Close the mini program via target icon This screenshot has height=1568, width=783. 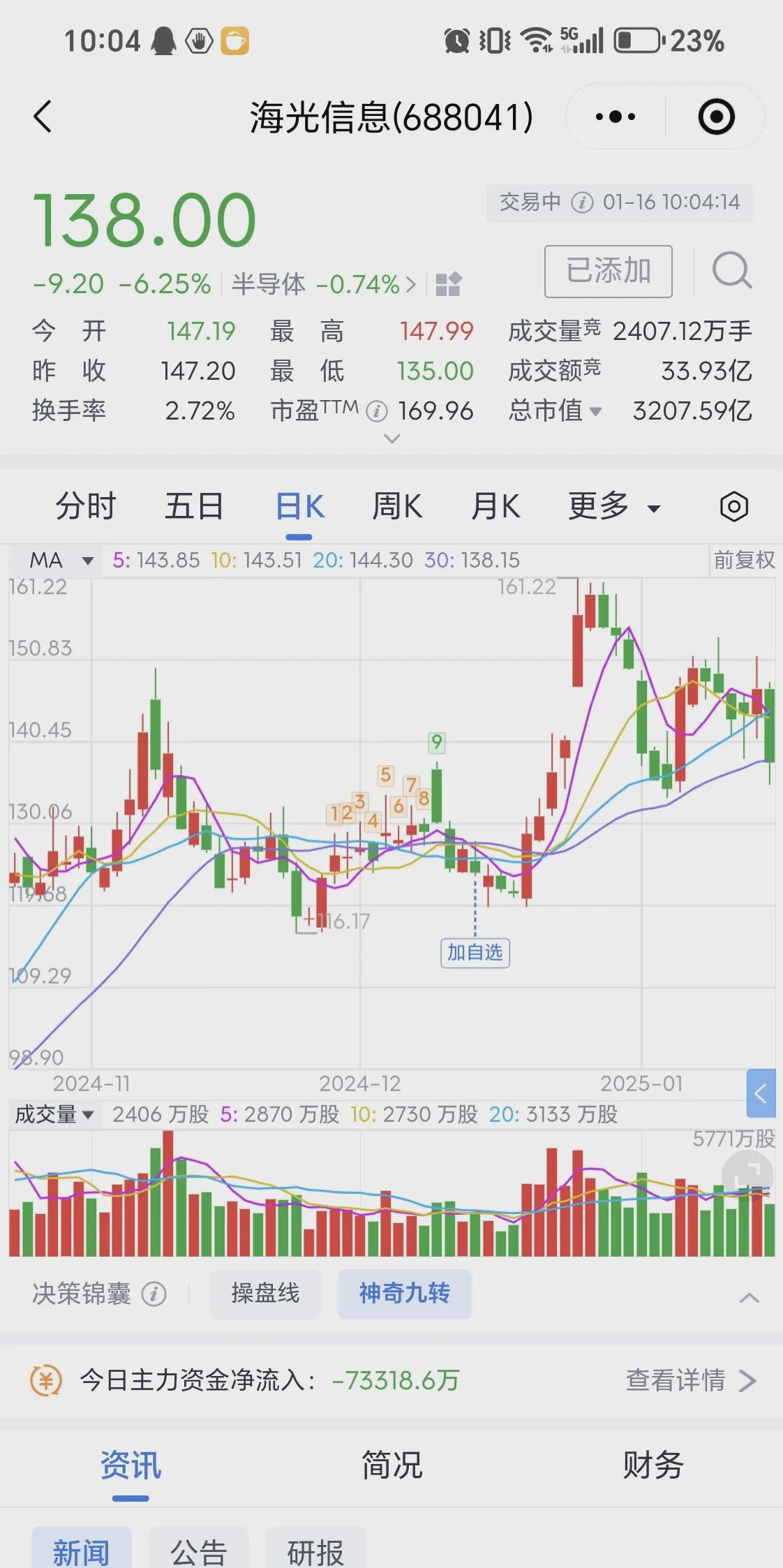tap(716, 117)
